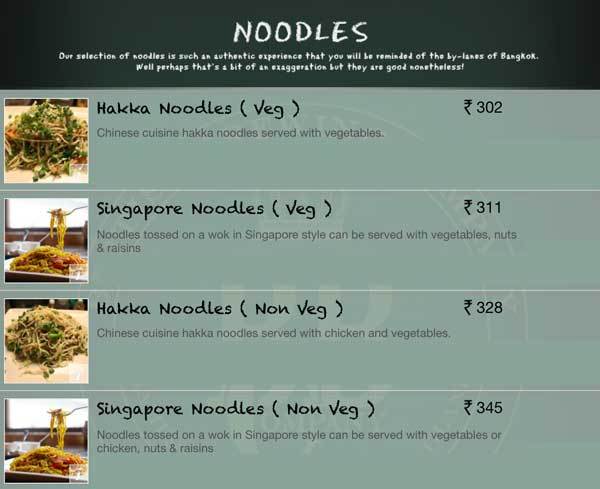600x489 pixels.
Task: View the Hakka Noodles ( Non Veg ) item
Action: coord(220,308)
